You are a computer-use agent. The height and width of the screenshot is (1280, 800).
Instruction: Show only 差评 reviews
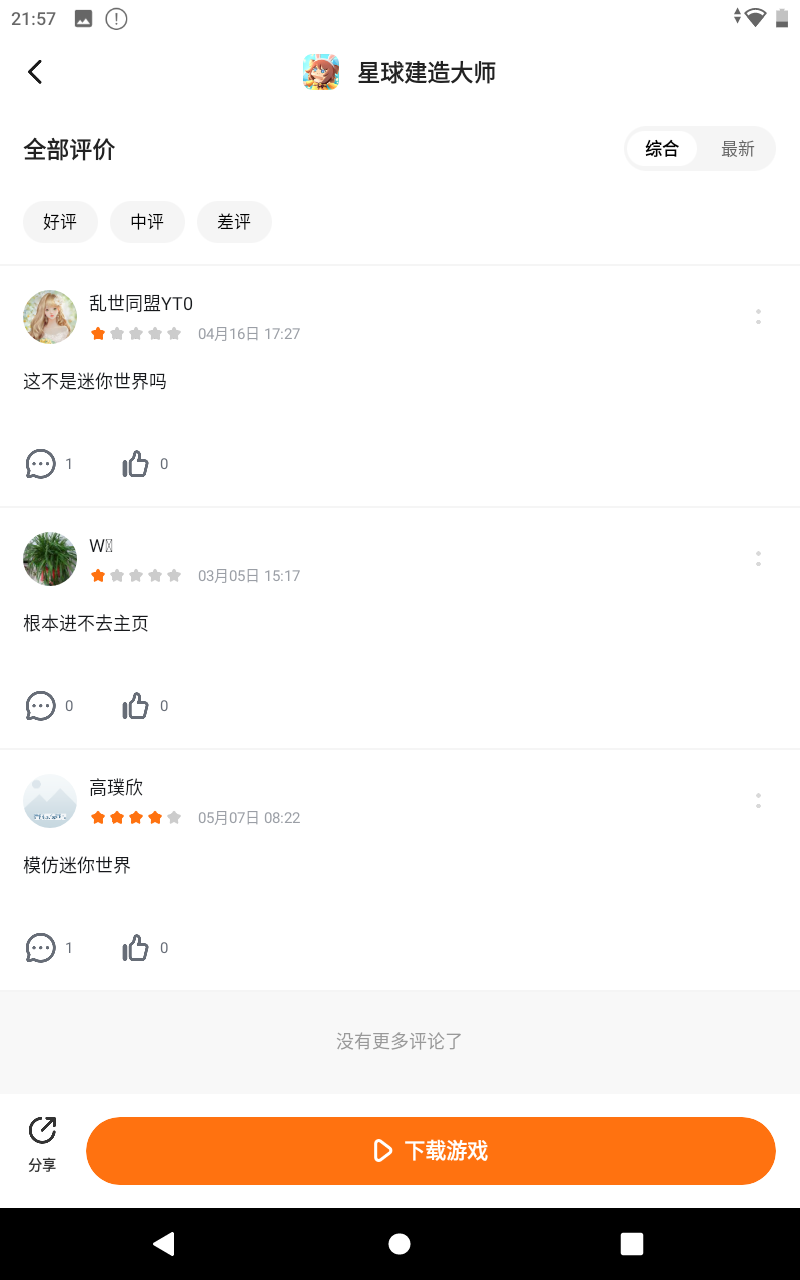point(234,222)
